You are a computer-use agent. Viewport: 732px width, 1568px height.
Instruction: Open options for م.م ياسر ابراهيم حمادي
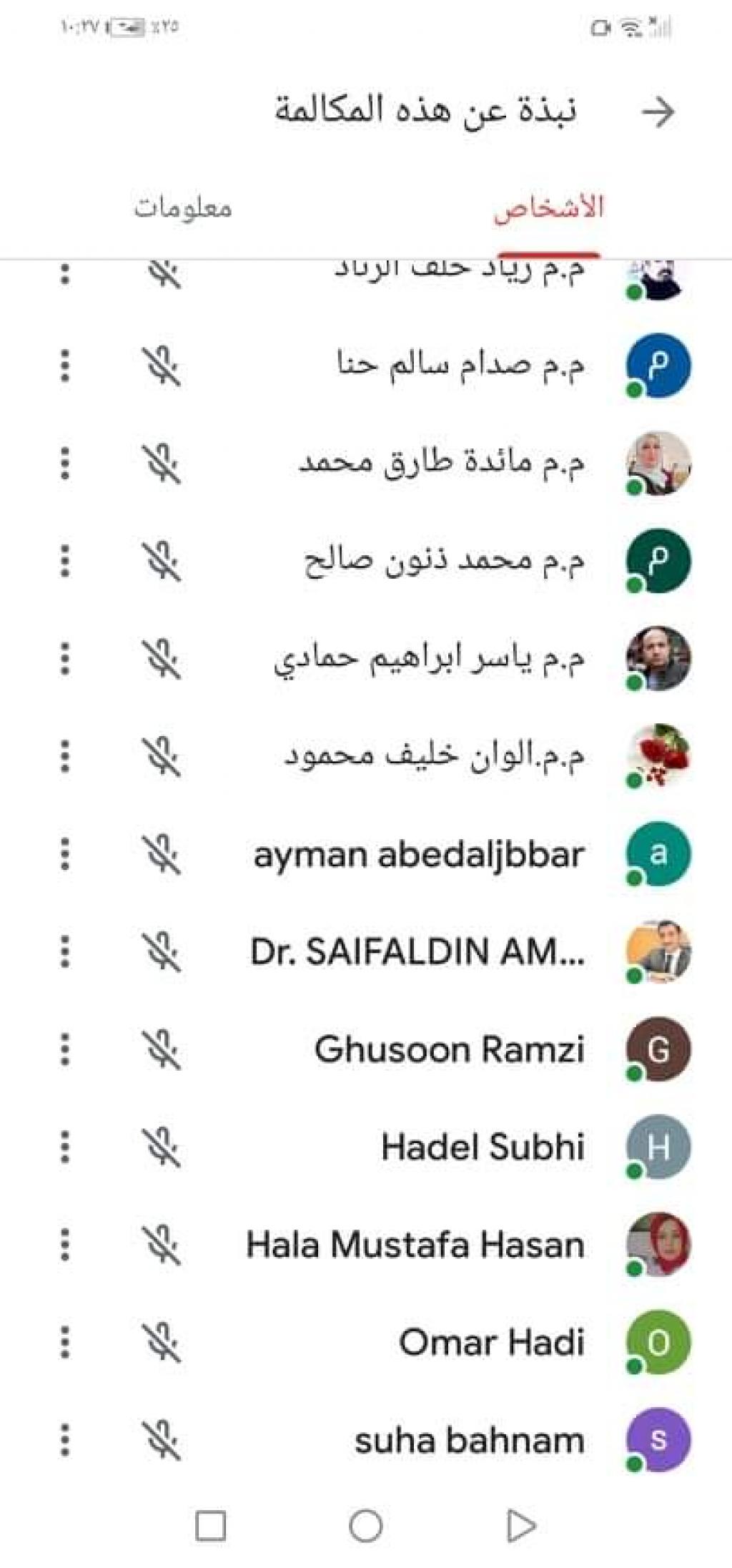tap(65, 658)
